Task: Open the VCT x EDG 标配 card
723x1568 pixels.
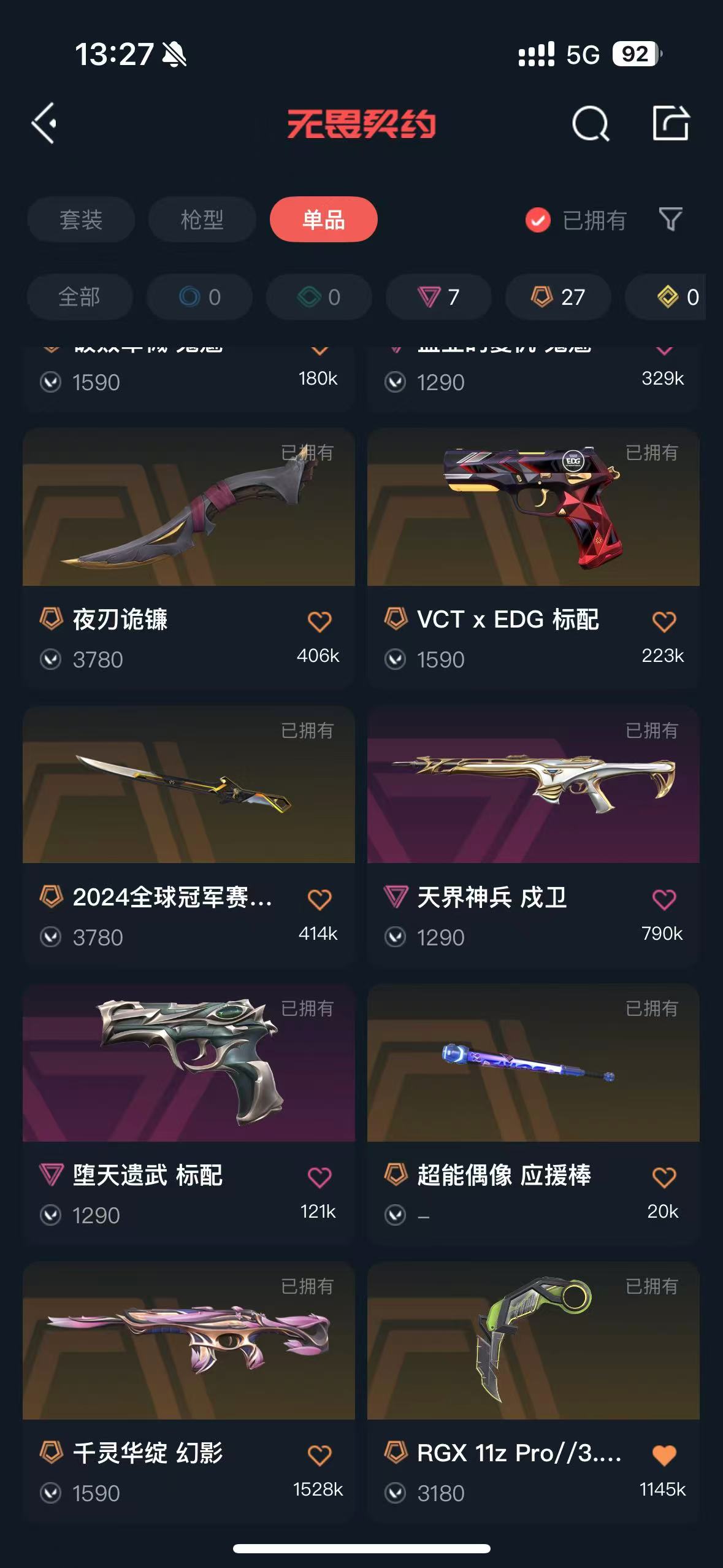Action: 533,508
